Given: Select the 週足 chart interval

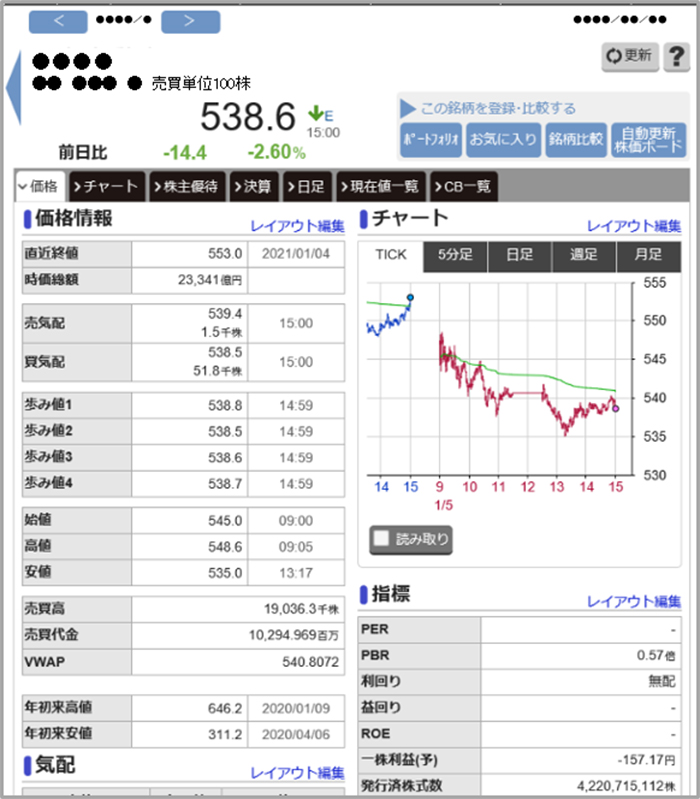Looking at the screenshot, I should (584, 255).
